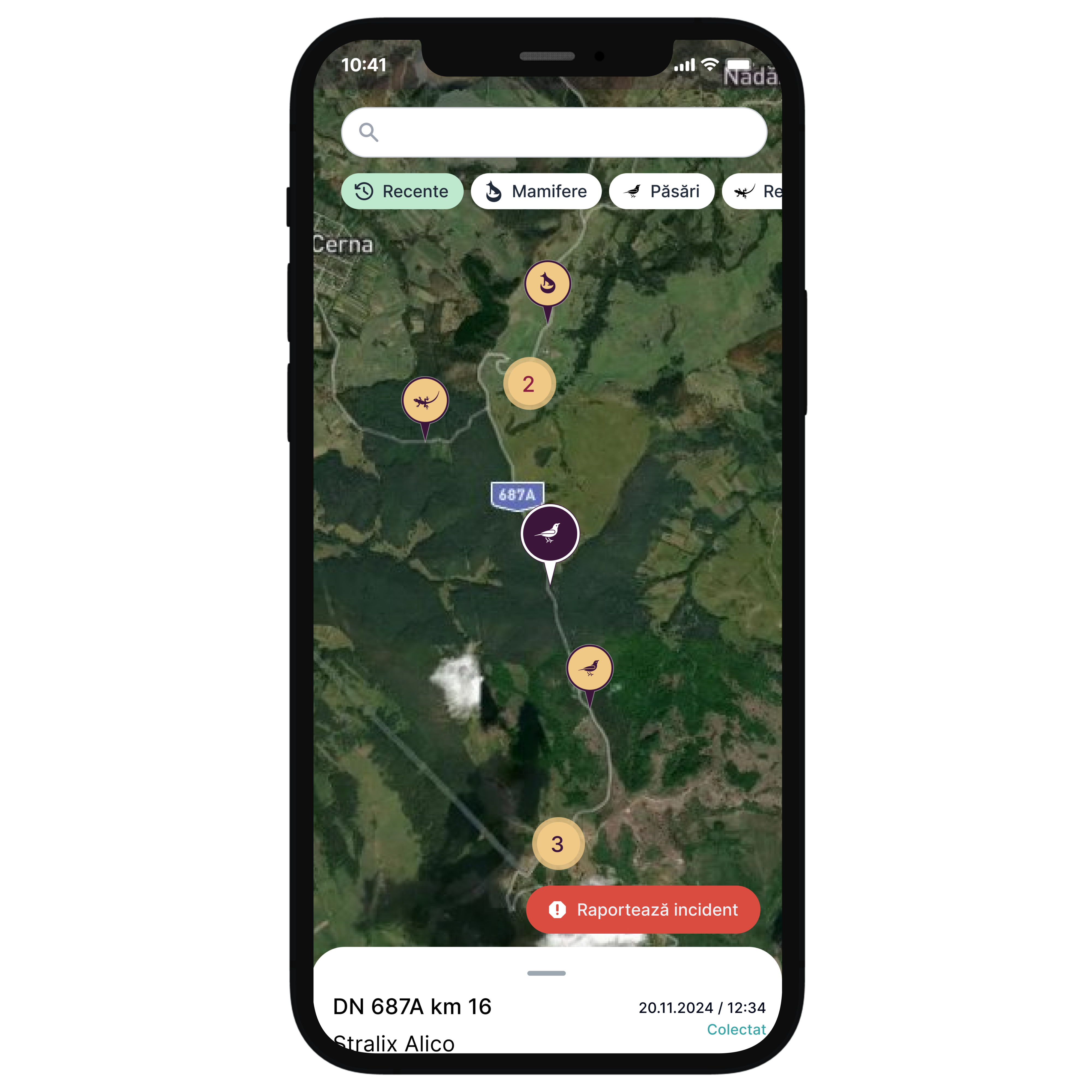Select the Recente filter chip
This screenshot has width=1092, height=1092.
(402, 192)
